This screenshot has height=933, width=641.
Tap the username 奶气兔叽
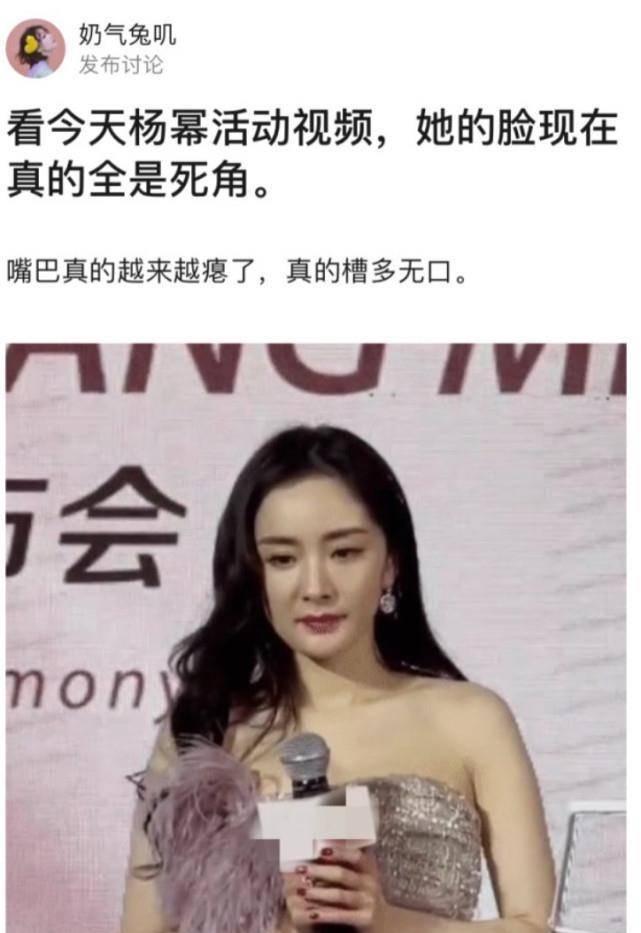pos(127,35)
